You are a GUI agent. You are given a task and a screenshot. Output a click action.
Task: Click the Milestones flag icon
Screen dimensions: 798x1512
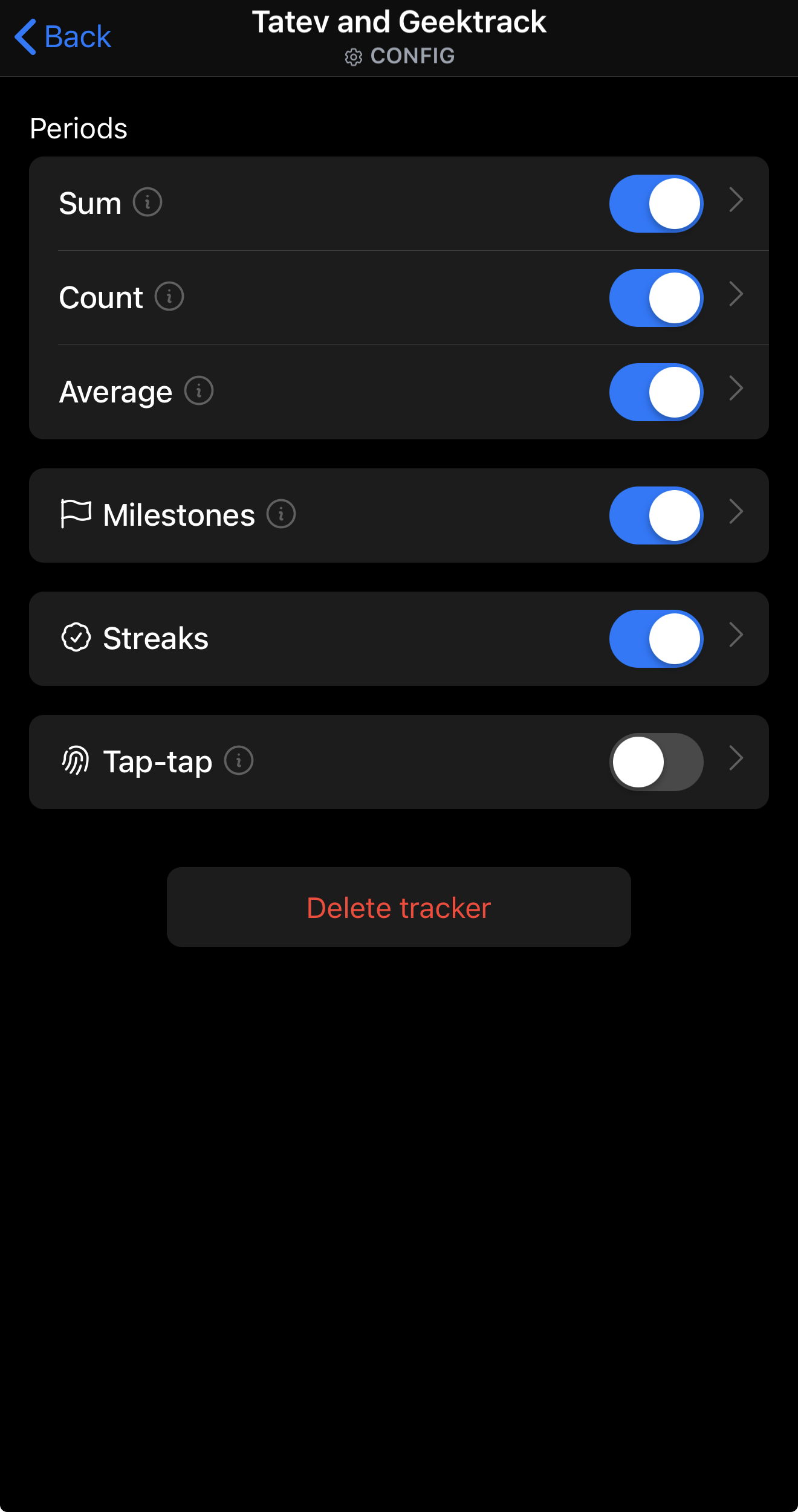point(76,514)
